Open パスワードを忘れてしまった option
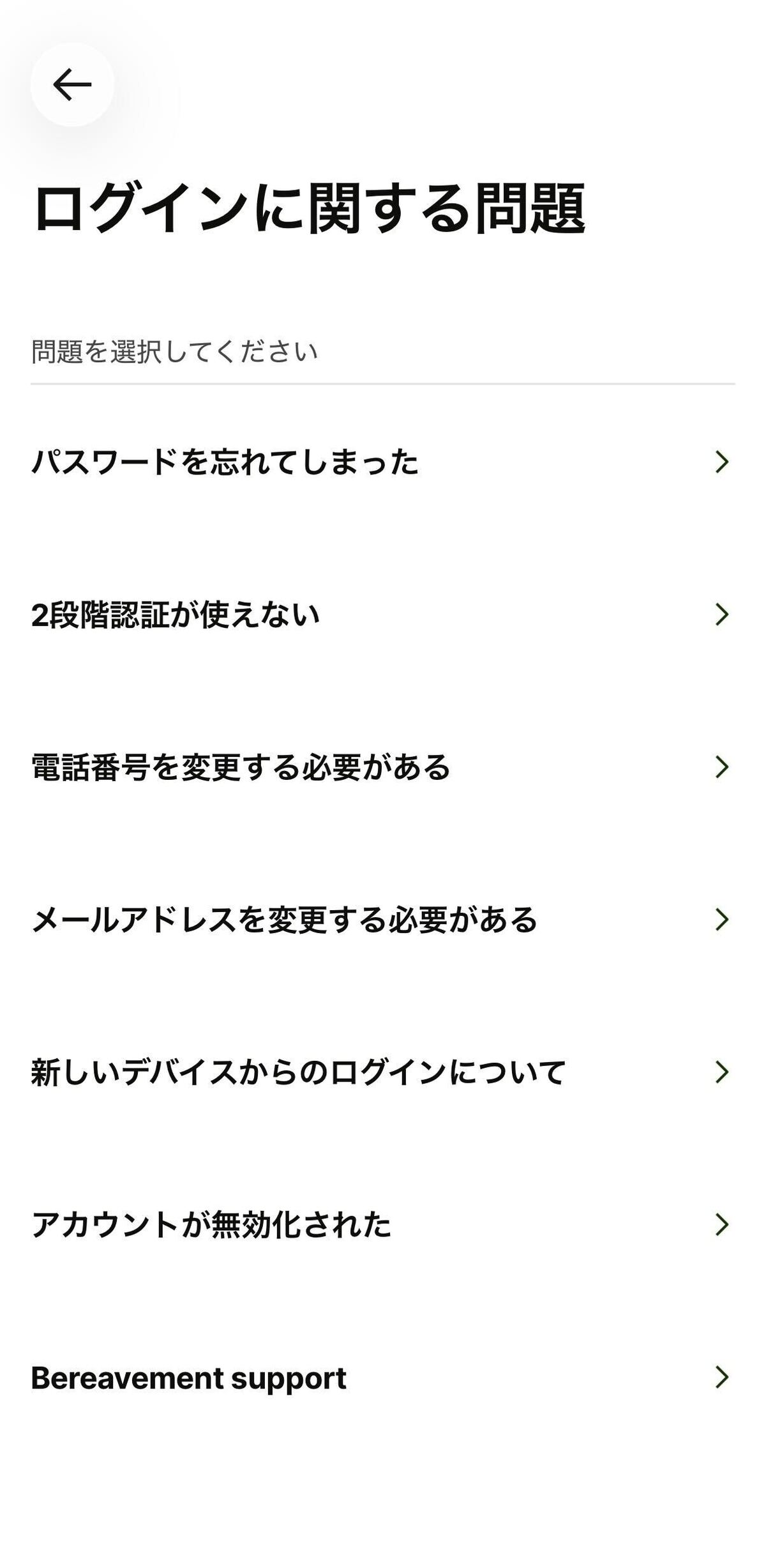 click(382, 462)
